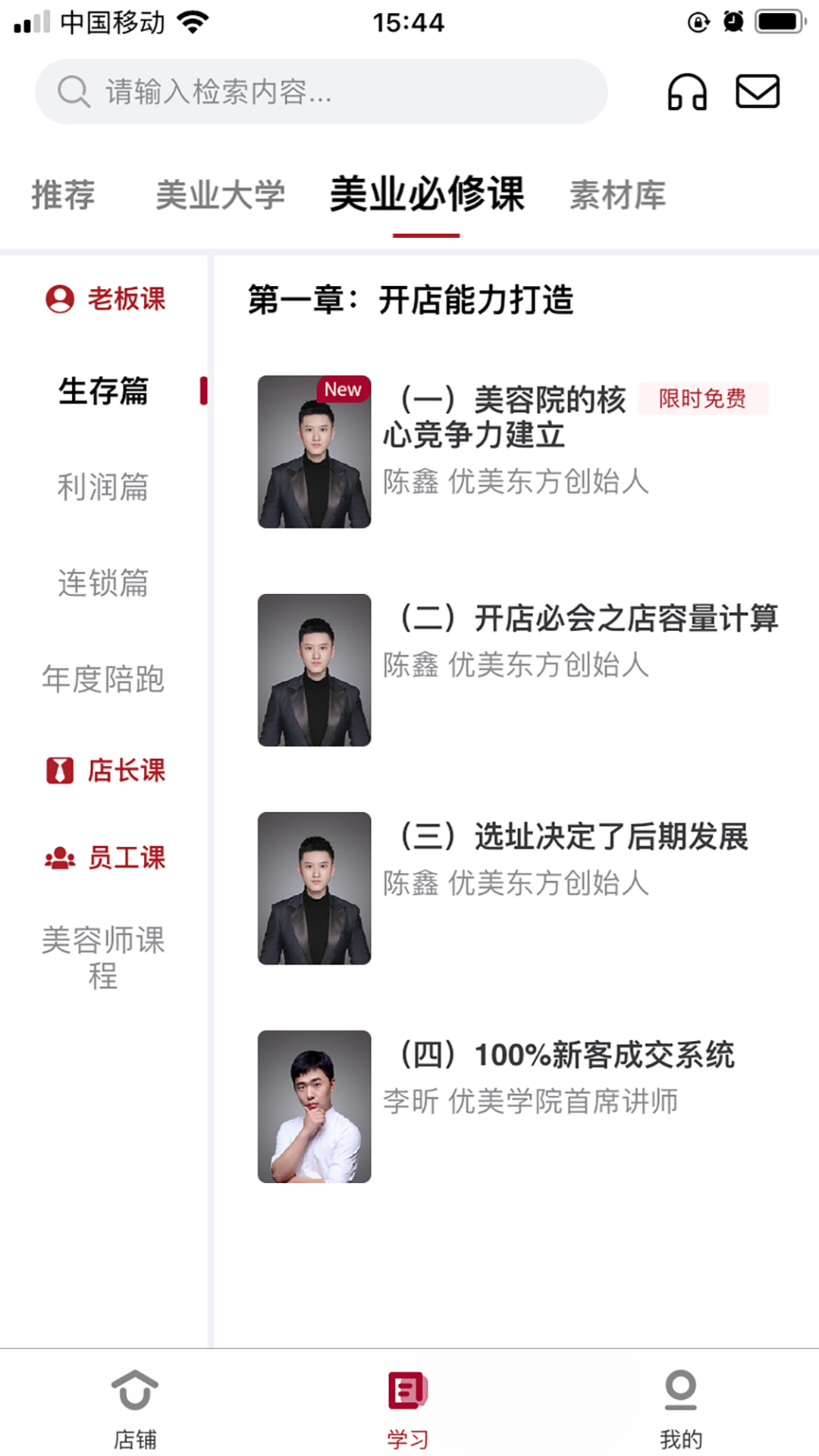Go to the 店铺 bottom tab
The image size is (819, 1456).
135,1407
